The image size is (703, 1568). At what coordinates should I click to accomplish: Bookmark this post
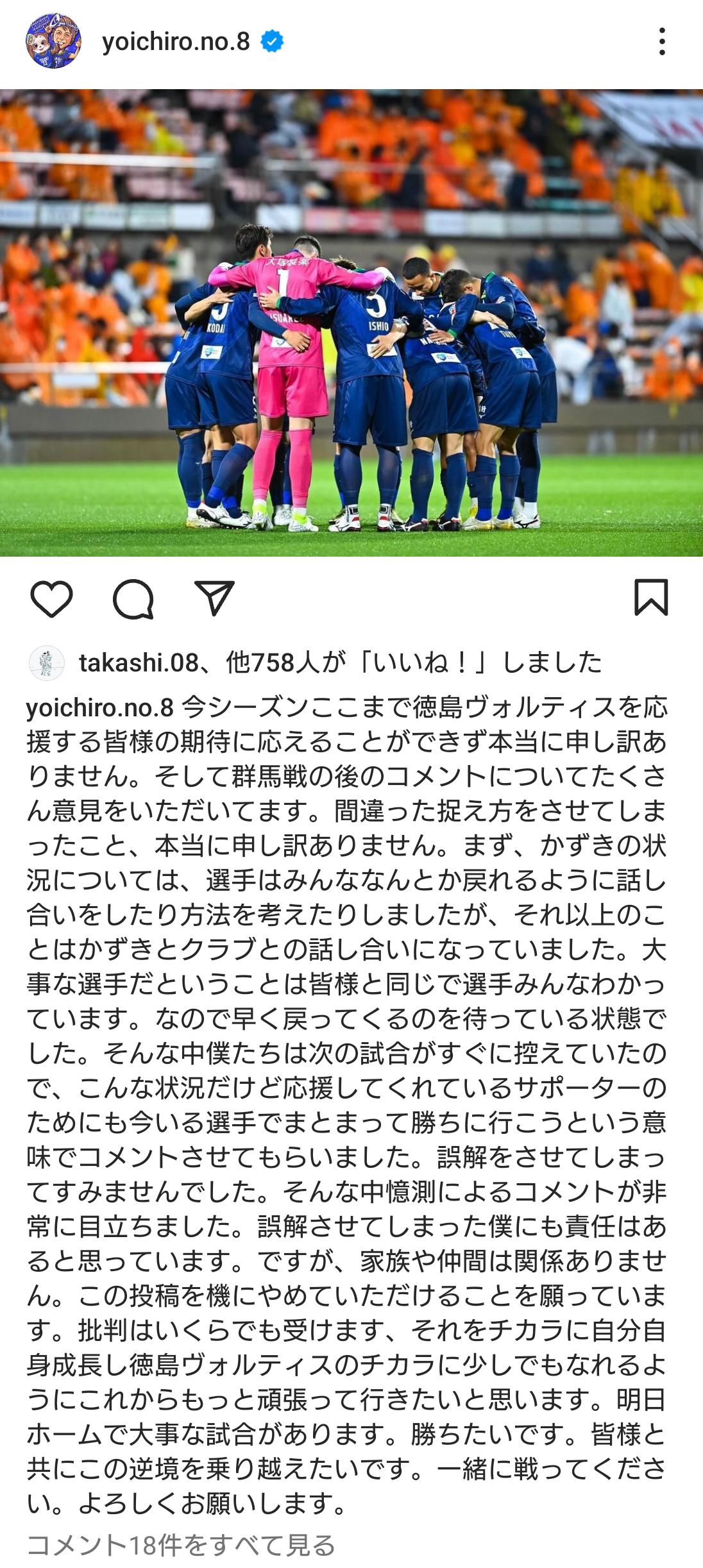(651, 598)
